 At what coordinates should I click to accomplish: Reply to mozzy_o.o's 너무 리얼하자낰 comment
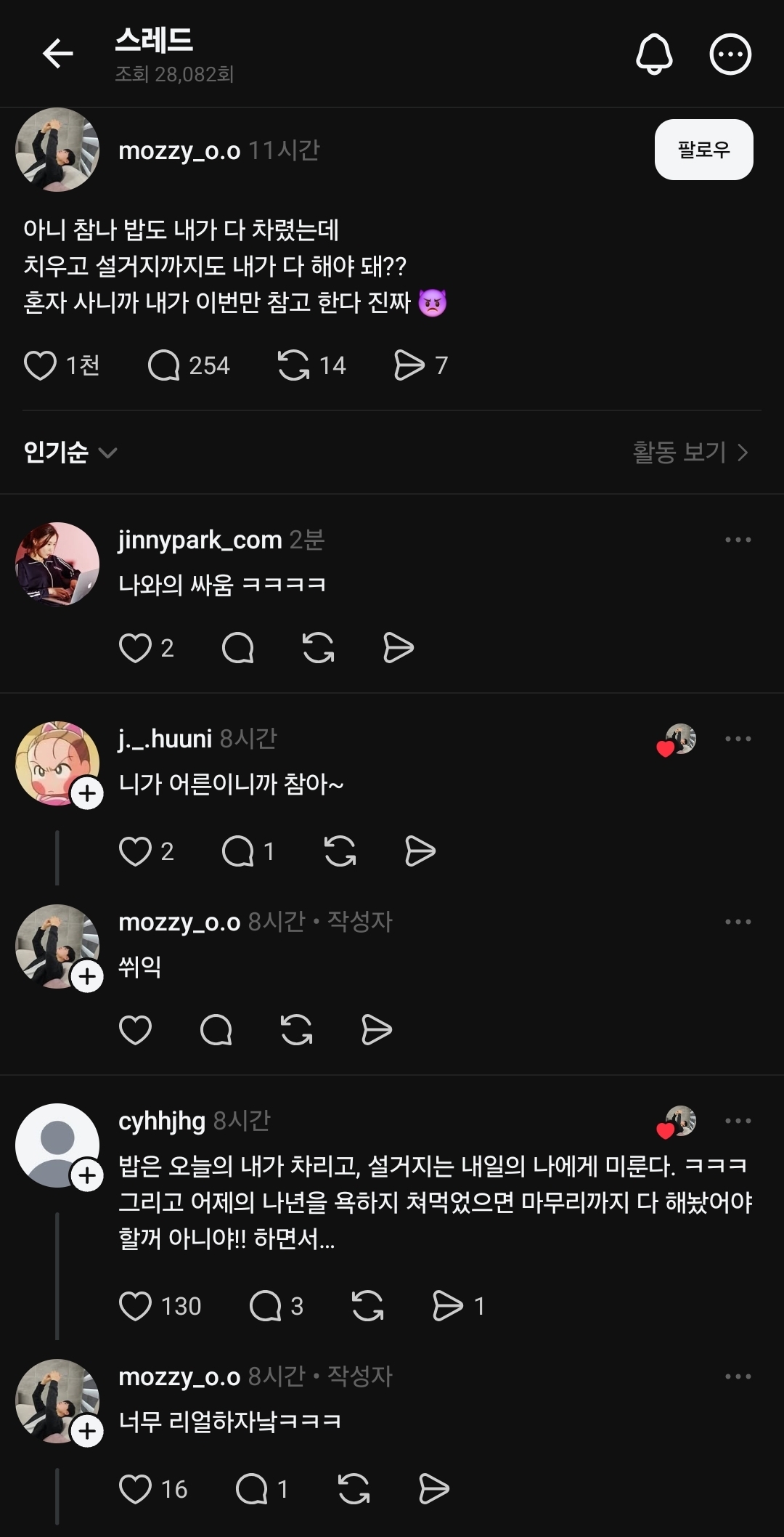tap(251, 1490)
